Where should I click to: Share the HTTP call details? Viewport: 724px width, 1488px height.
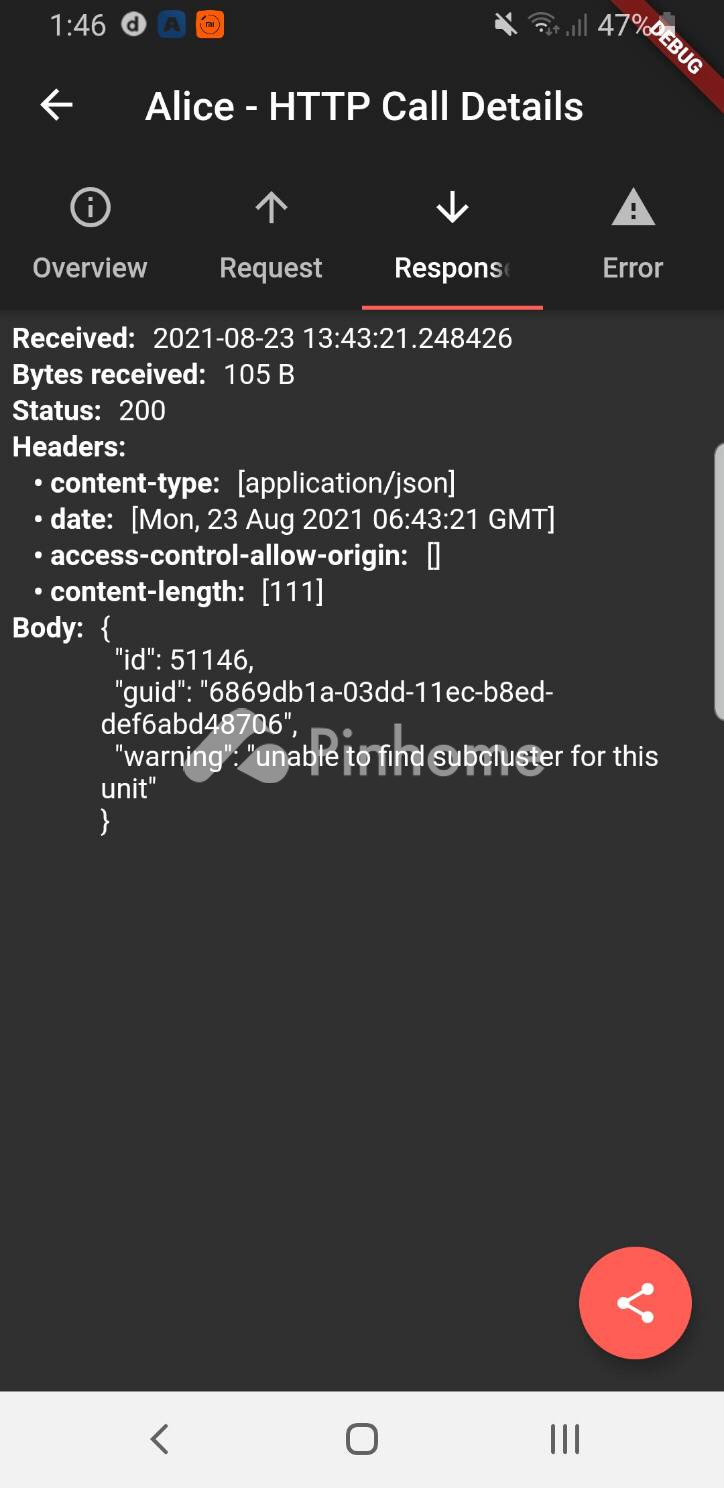click(x=635, y=1303)
